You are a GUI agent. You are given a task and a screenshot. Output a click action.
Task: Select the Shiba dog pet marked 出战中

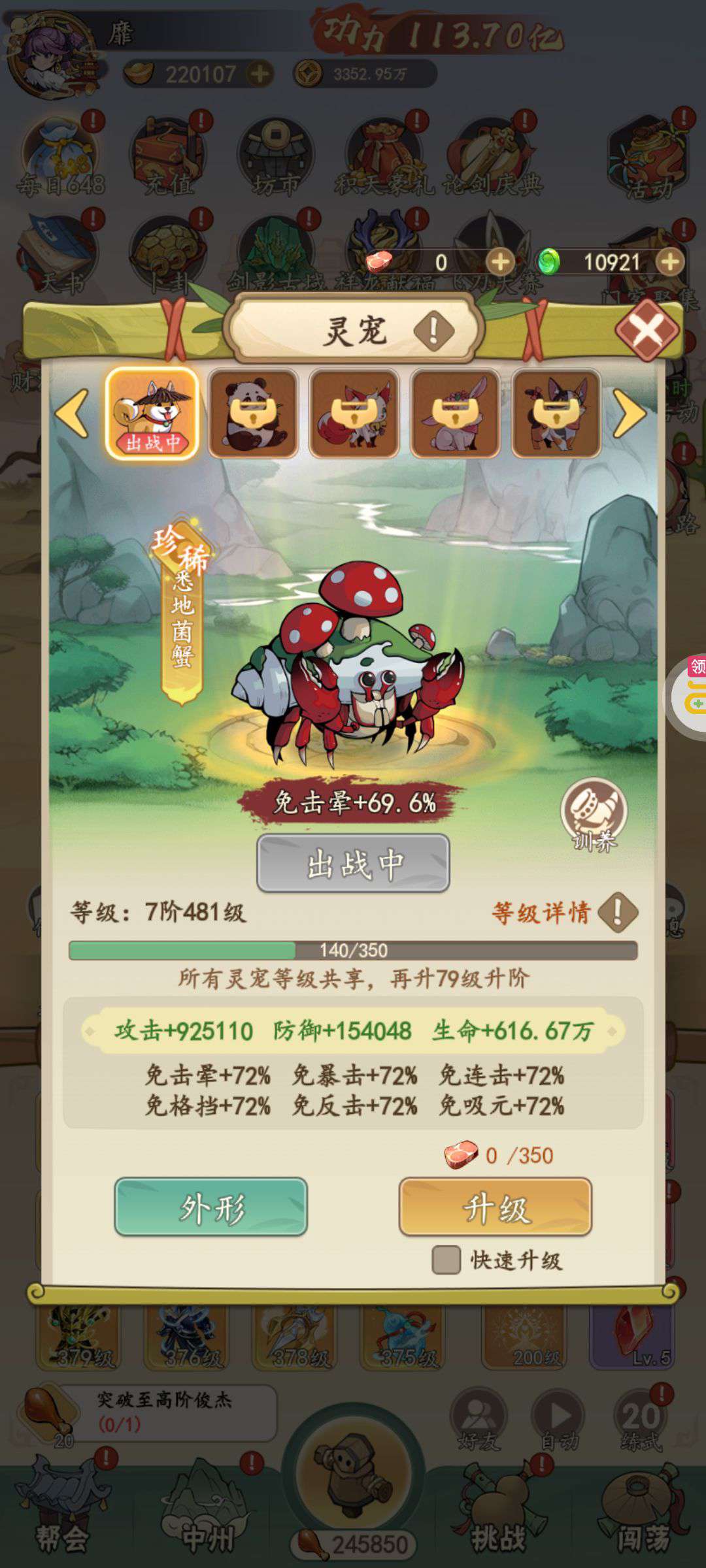(x=152, y=413)
